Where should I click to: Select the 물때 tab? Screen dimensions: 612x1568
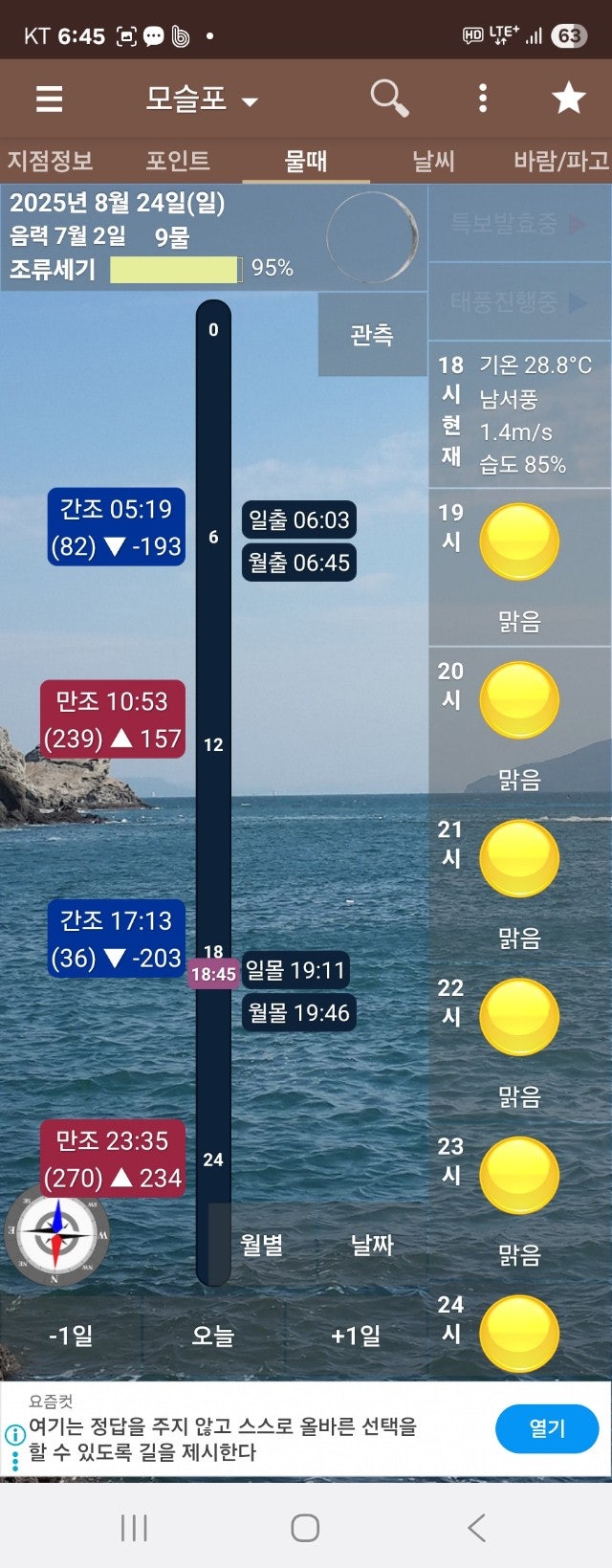coord(306,161)
